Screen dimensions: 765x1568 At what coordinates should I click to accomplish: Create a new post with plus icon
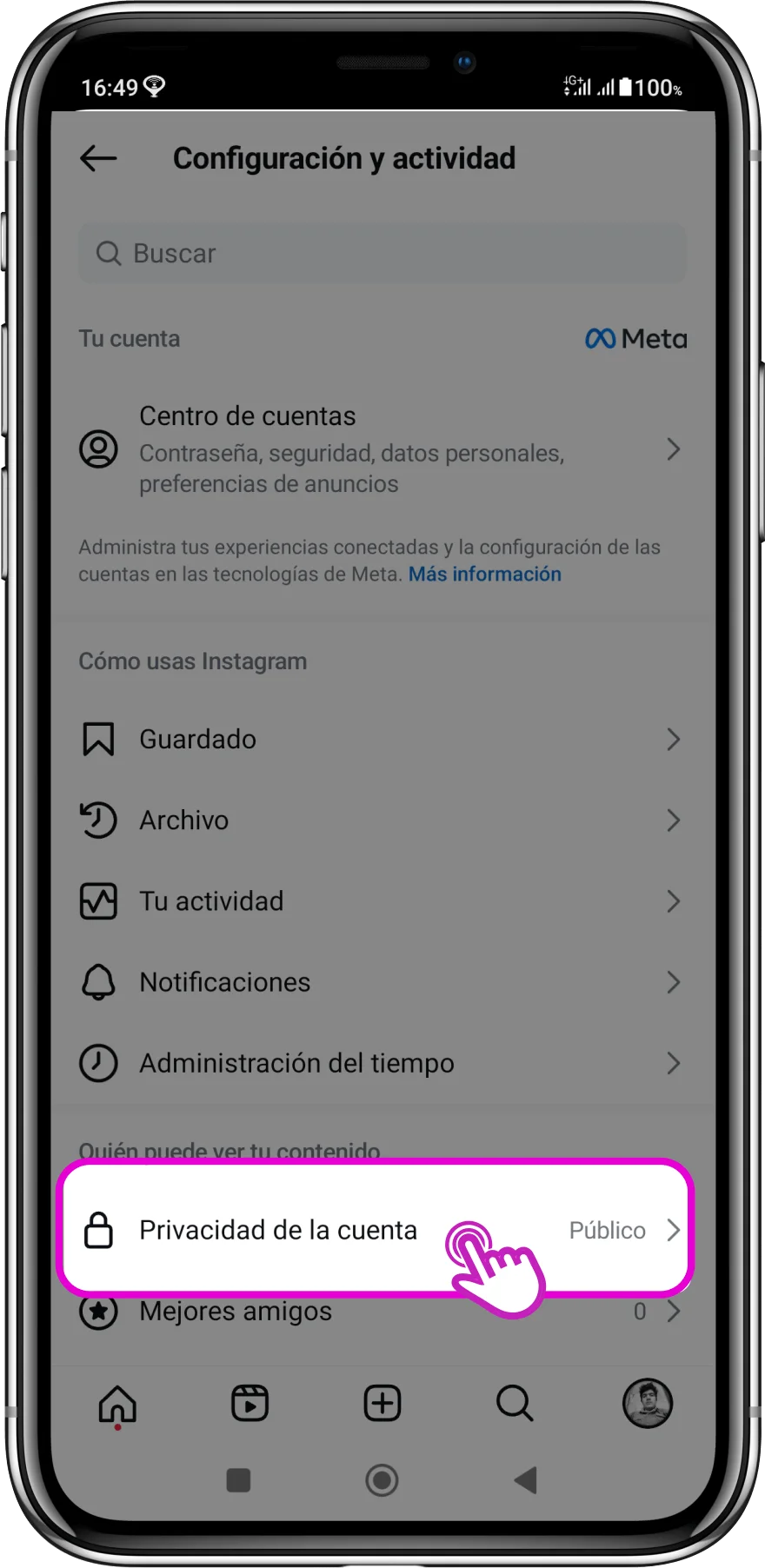382,1404
